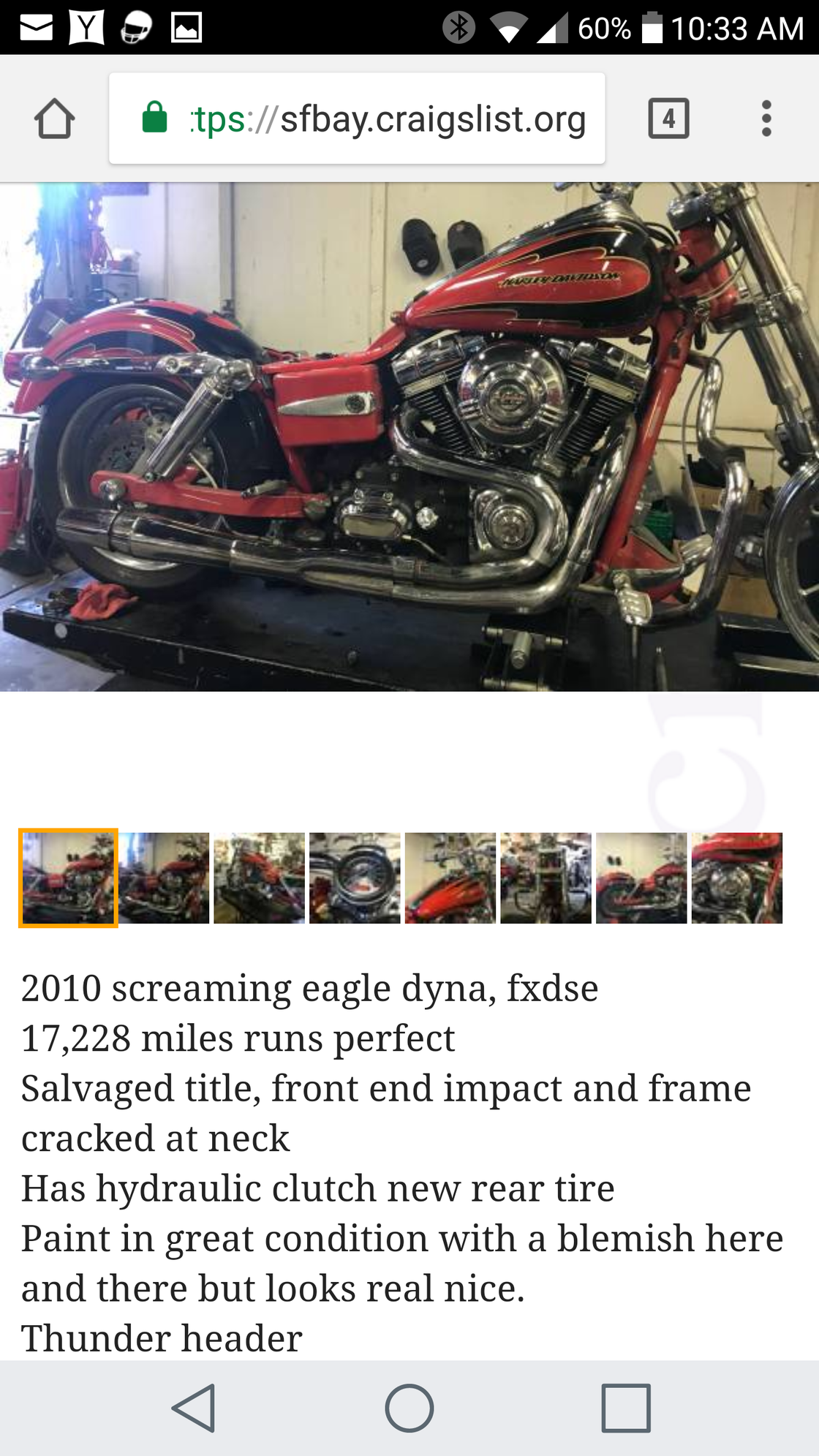Select the last thumbnail of the engine
The height and width of the screenshot is (1456, 819).
point(737,878)
